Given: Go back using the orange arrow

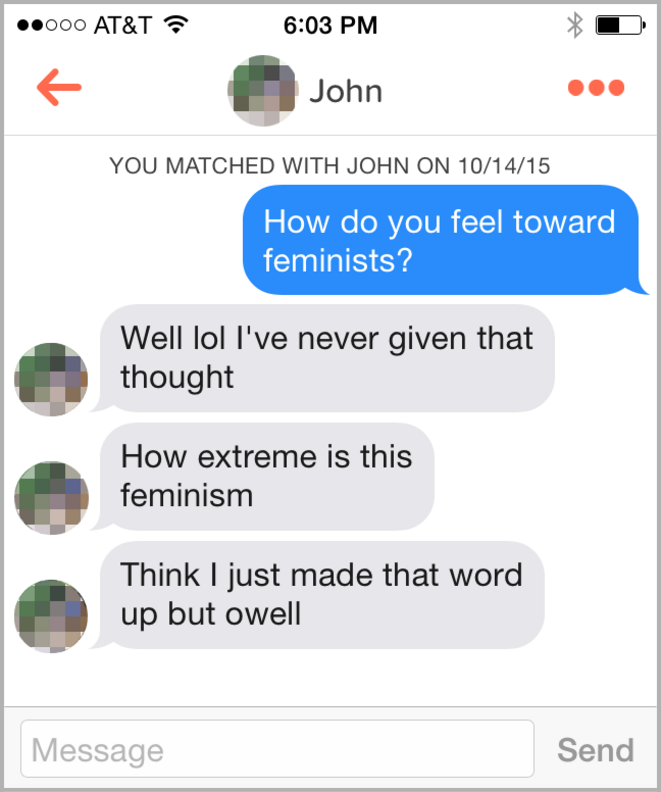Looking at the screenshot, I should pos(58,88).
